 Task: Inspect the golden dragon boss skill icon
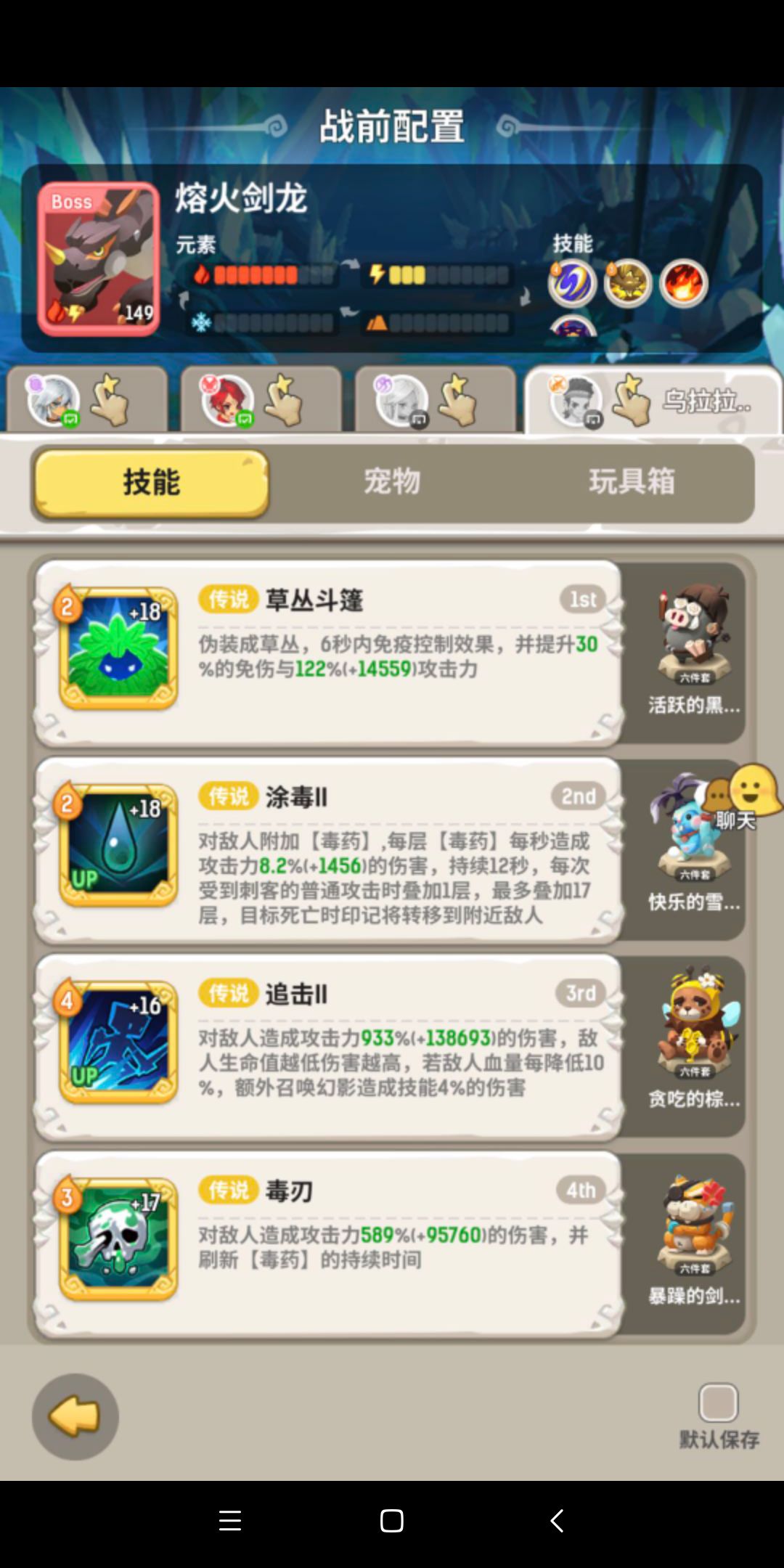pyautogui.click(x=626, y=283)
